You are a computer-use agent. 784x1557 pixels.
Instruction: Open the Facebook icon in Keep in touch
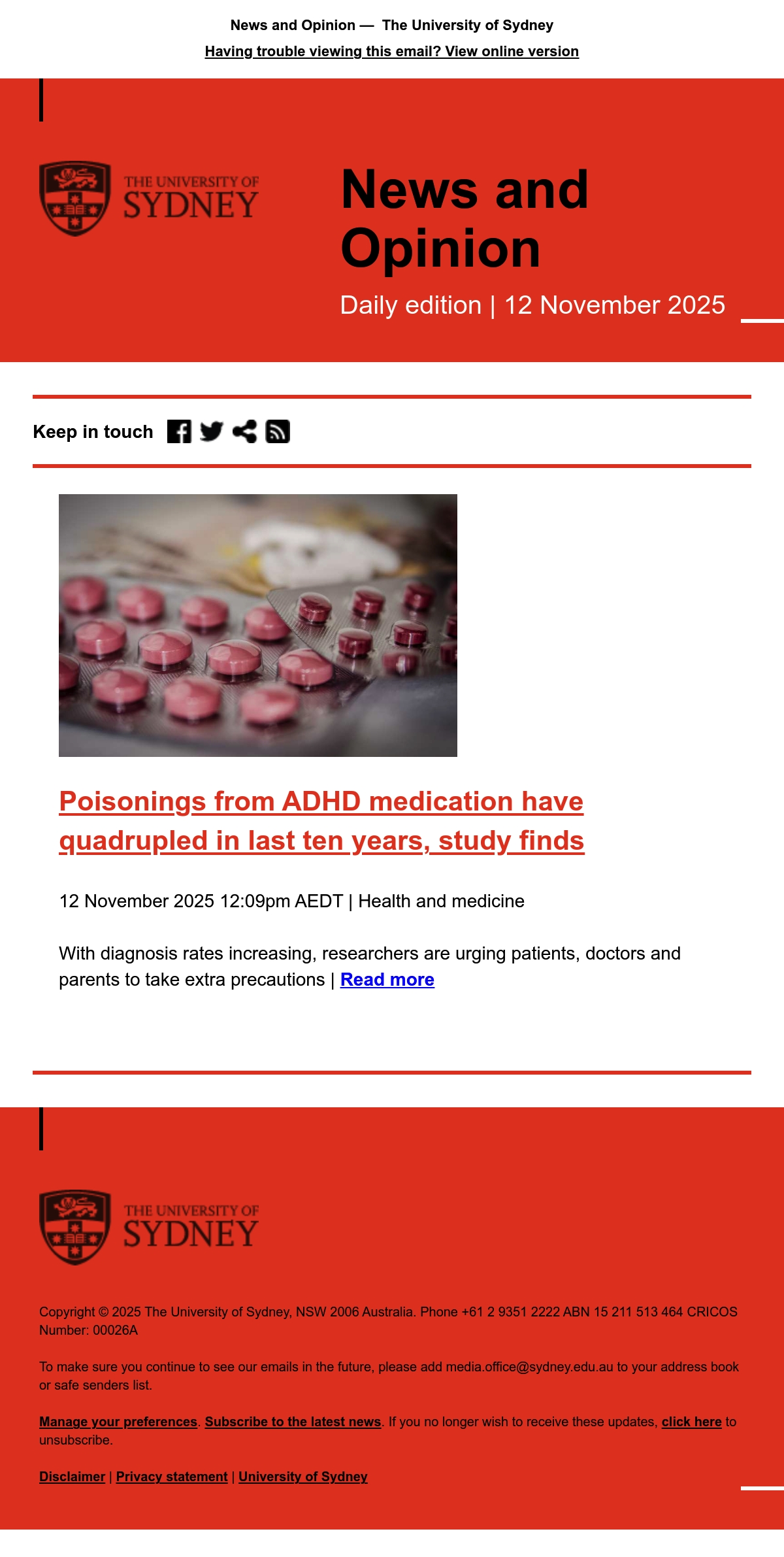click(x=179, y=431)
